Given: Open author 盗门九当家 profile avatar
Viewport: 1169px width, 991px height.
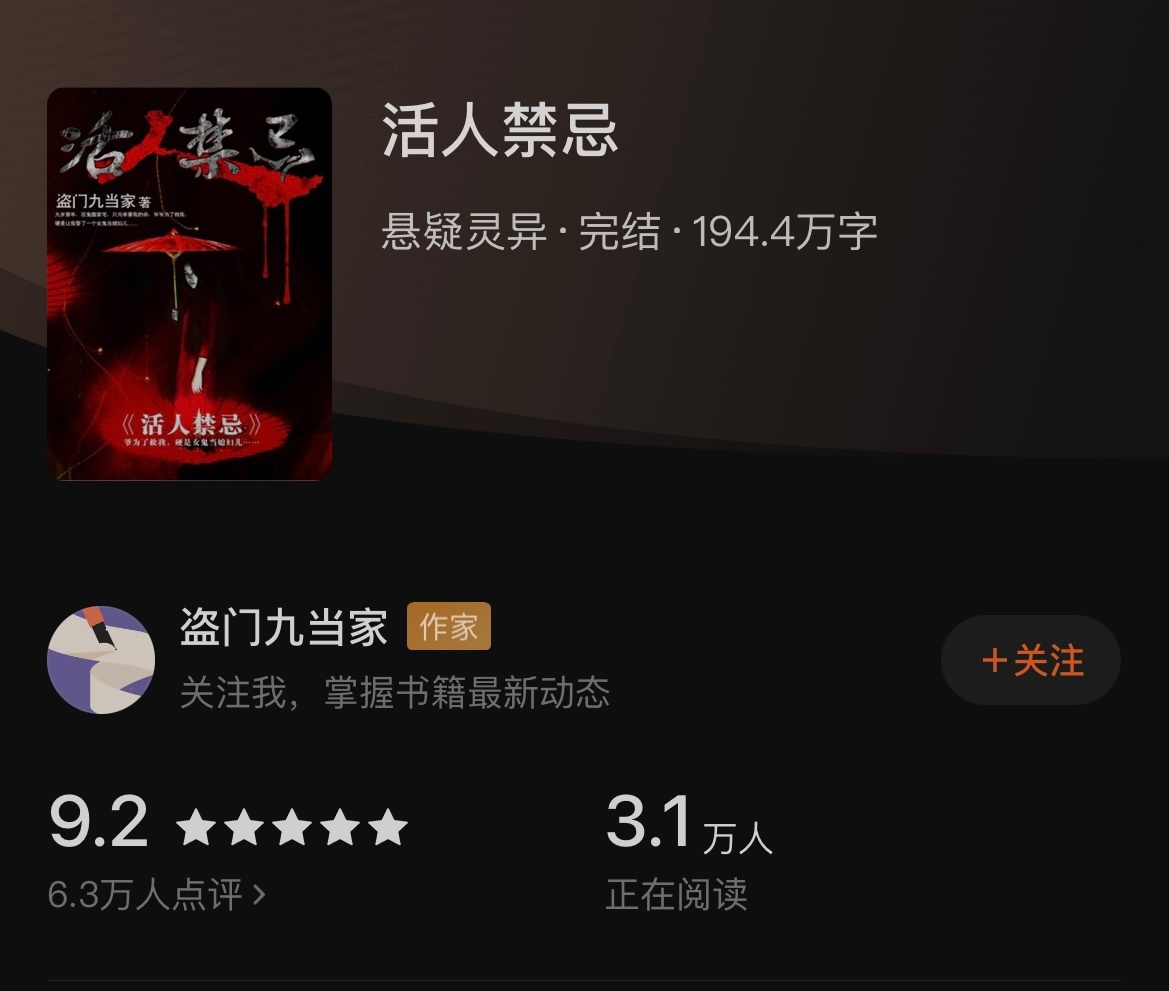Looking at the screenshot, I should coord(101,659).
